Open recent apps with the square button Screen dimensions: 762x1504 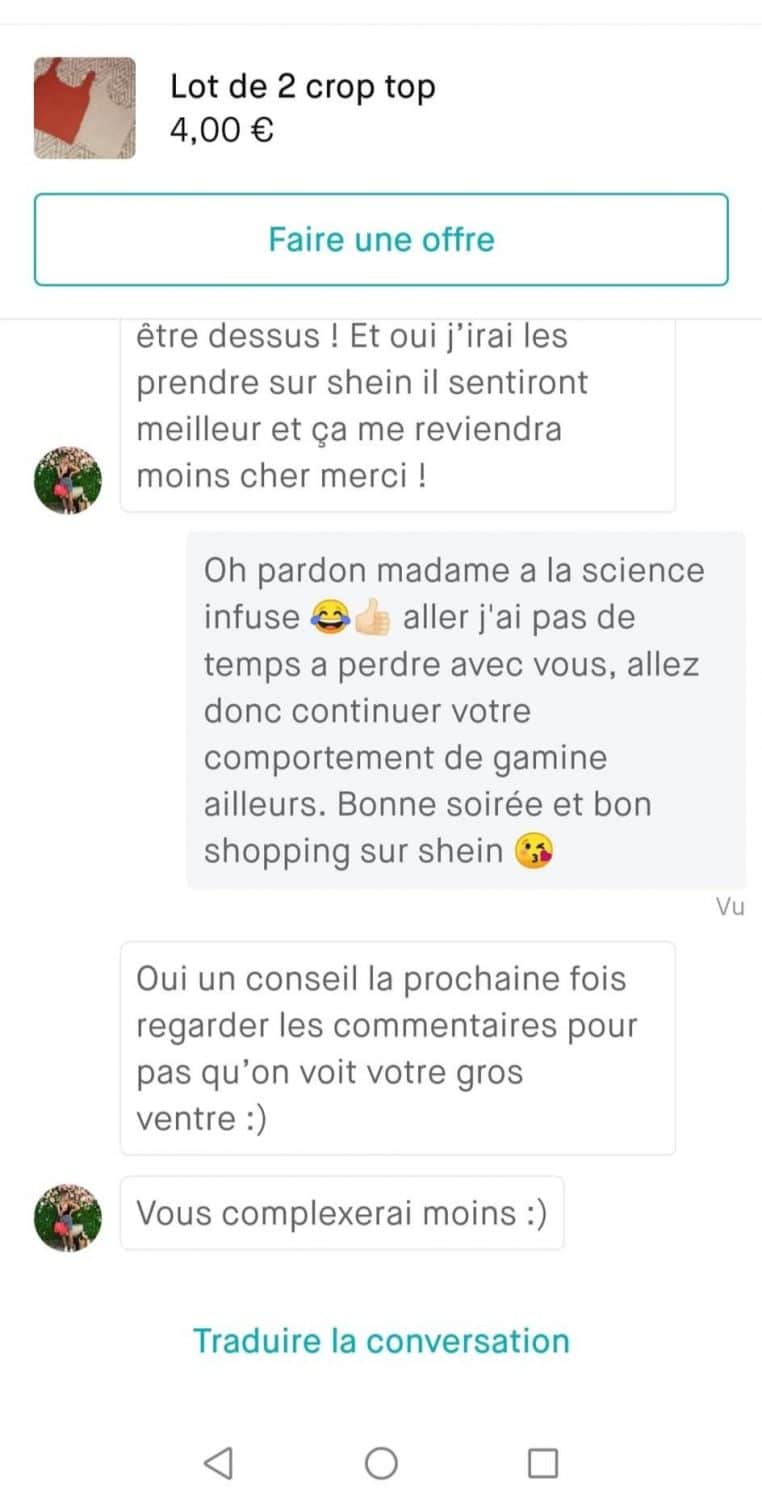click(542, 1463)
